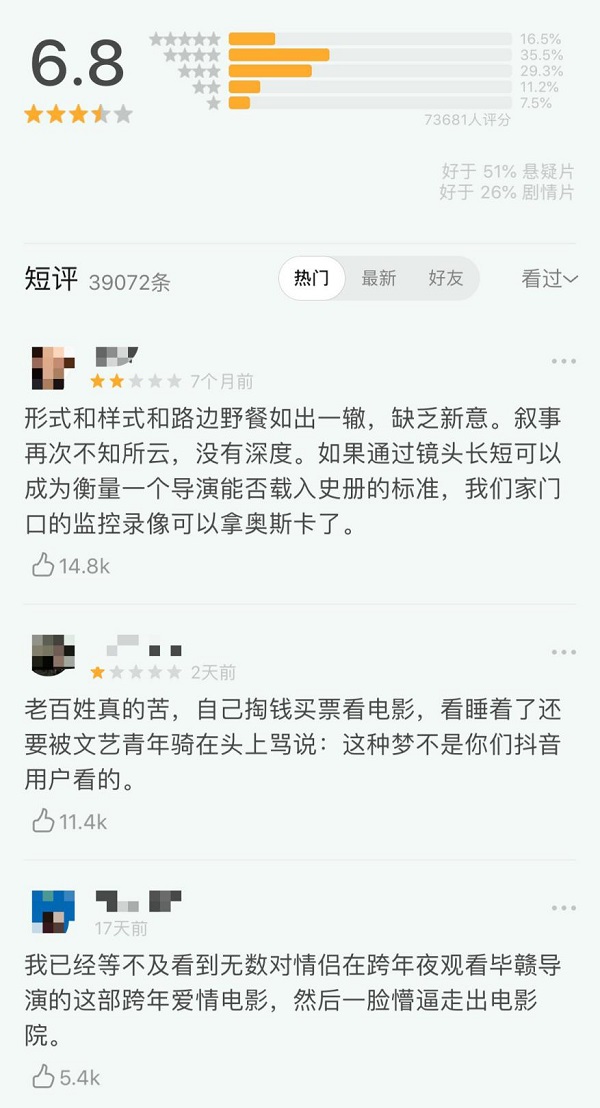Switch to the 好友 tab
The height and width of the screenshot is (1108, 600).
(x=445, y=279)
